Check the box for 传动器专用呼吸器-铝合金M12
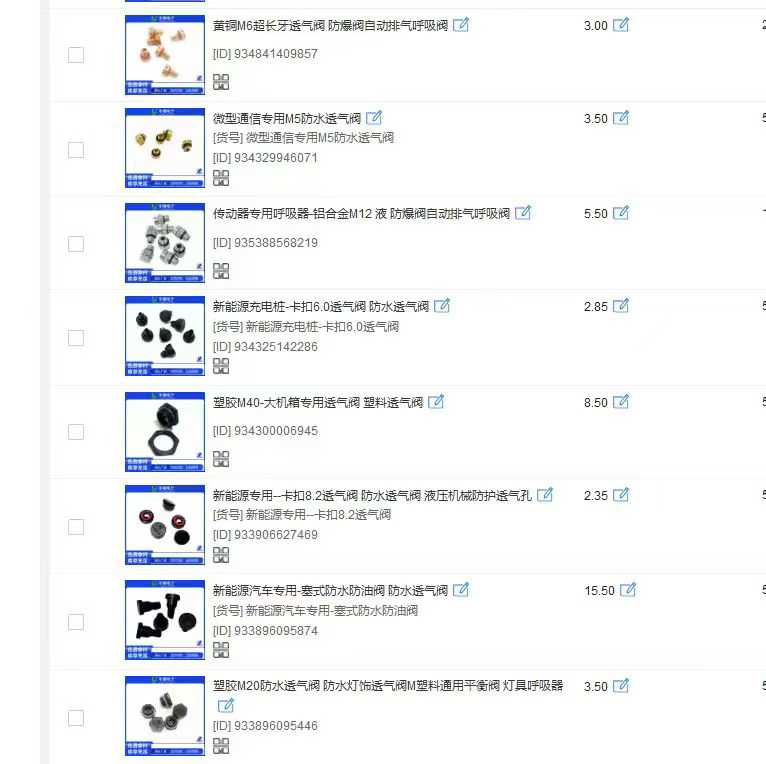Image resolution: width=766 pixels, height=764 pixels. [76, 244]
